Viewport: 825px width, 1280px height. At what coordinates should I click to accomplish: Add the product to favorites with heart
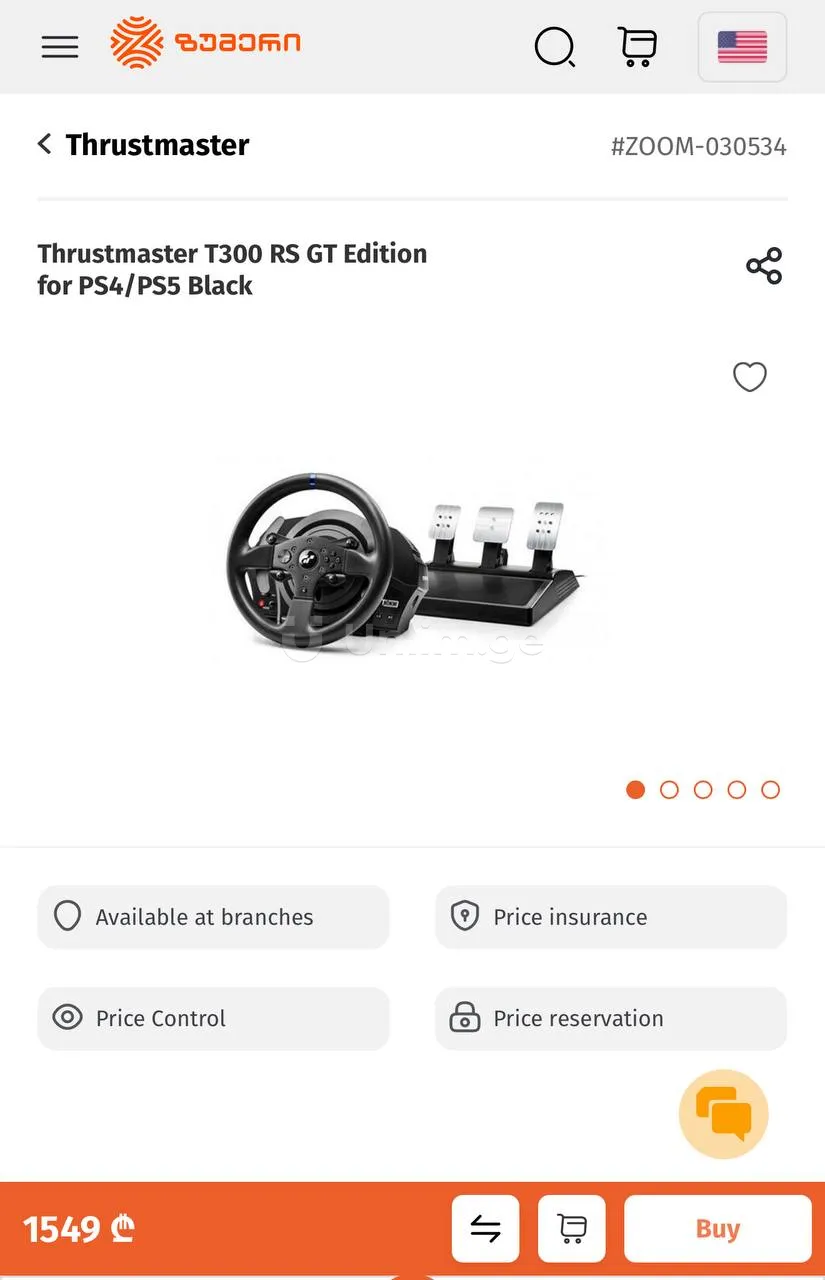click(749, 377)
